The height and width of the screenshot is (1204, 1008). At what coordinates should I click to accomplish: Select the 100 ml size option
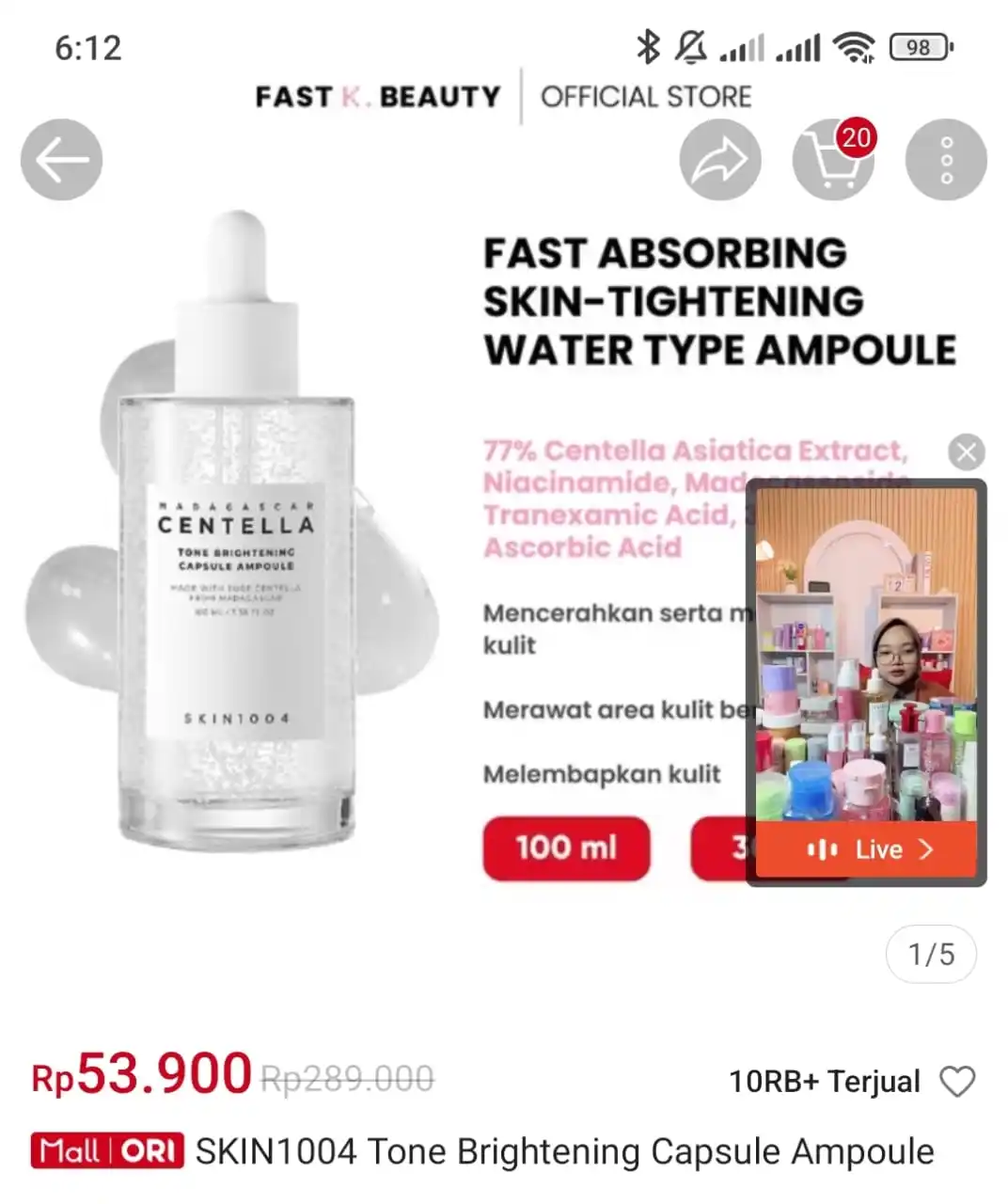[x=565, y=848]
